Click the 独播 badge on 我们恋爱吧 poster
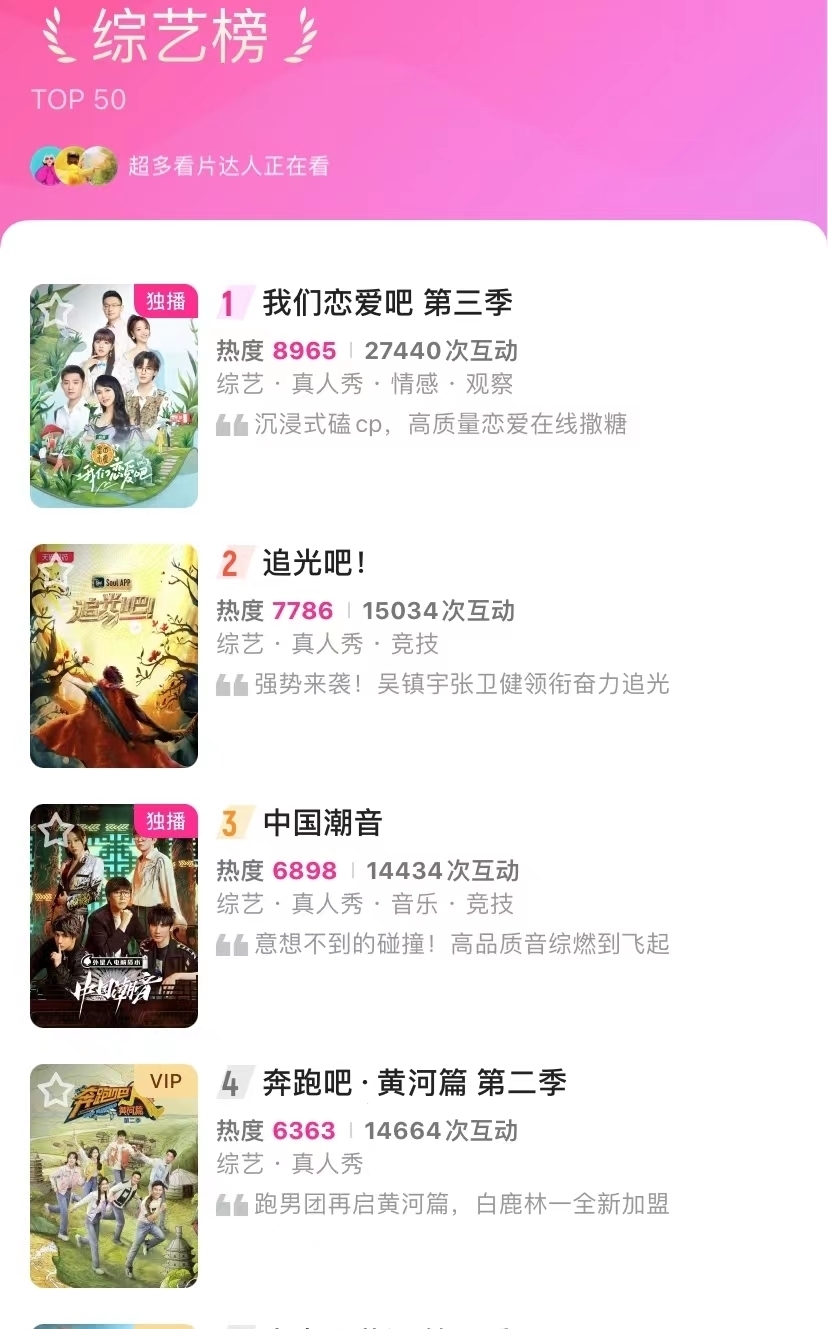Viewport: 828px width, 1329px height. (x=165, y=302)
